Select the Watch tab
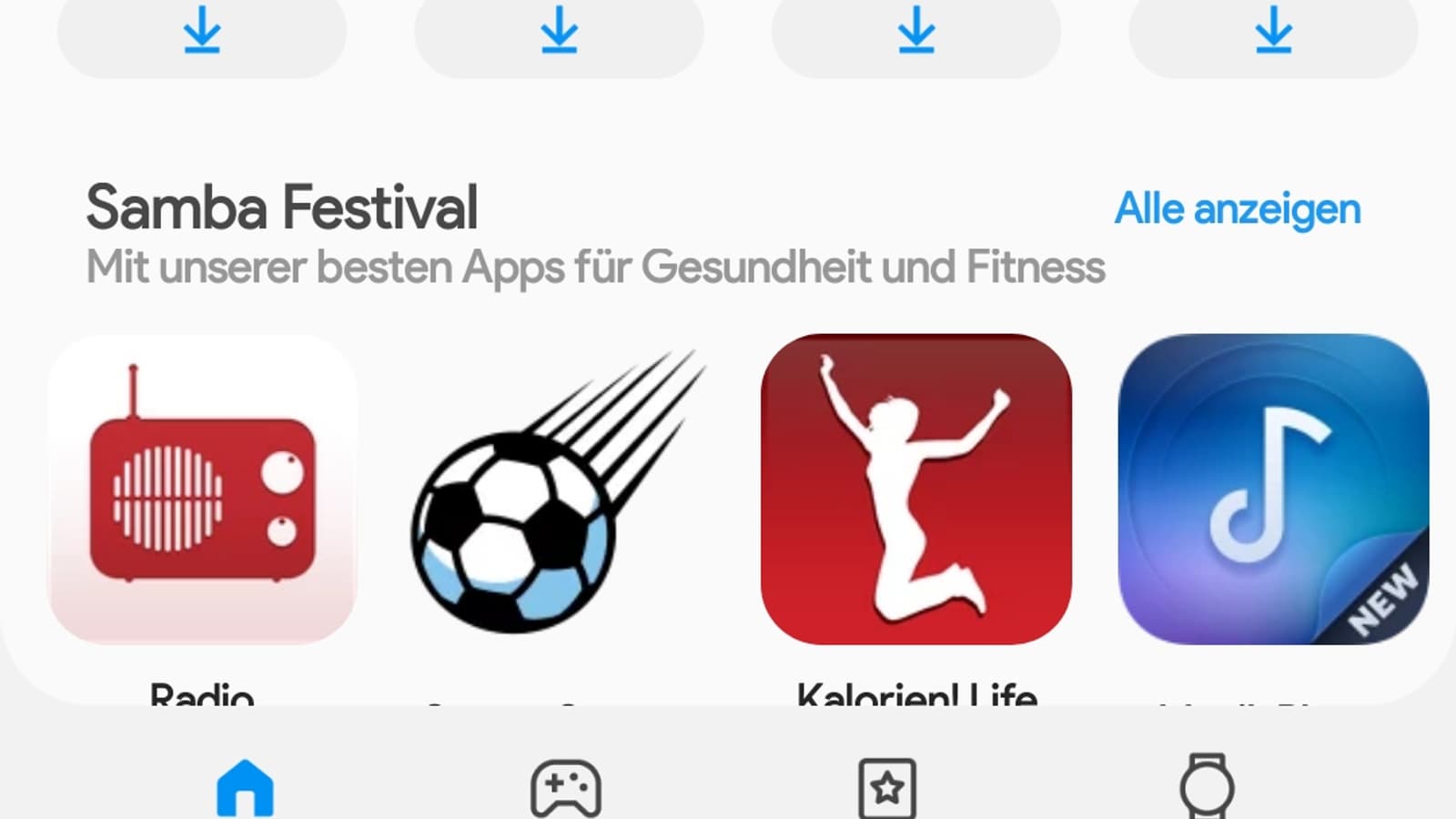1456x819 pixels. (x=1207, y=788)
